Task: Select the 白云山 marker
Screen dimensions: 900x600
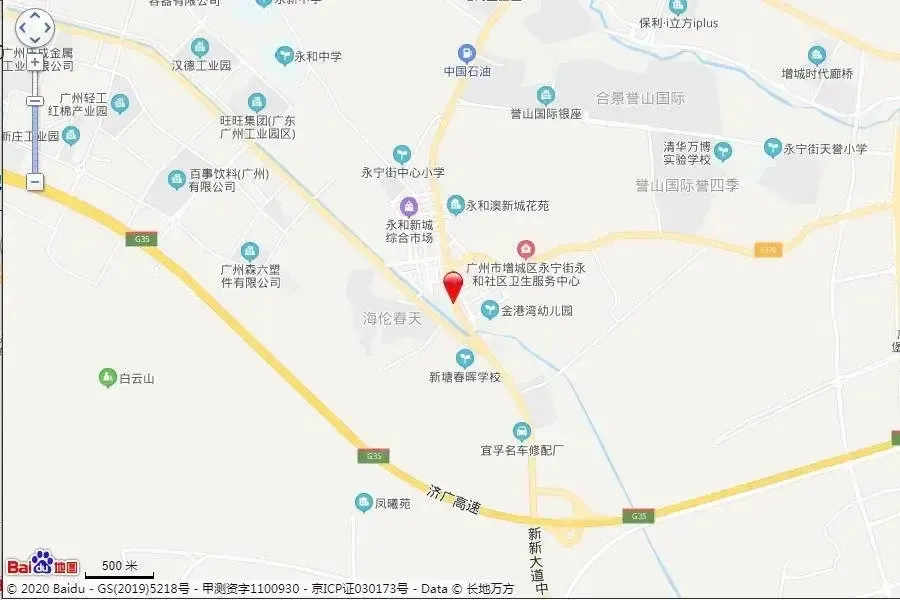Action: click(107, 378)
